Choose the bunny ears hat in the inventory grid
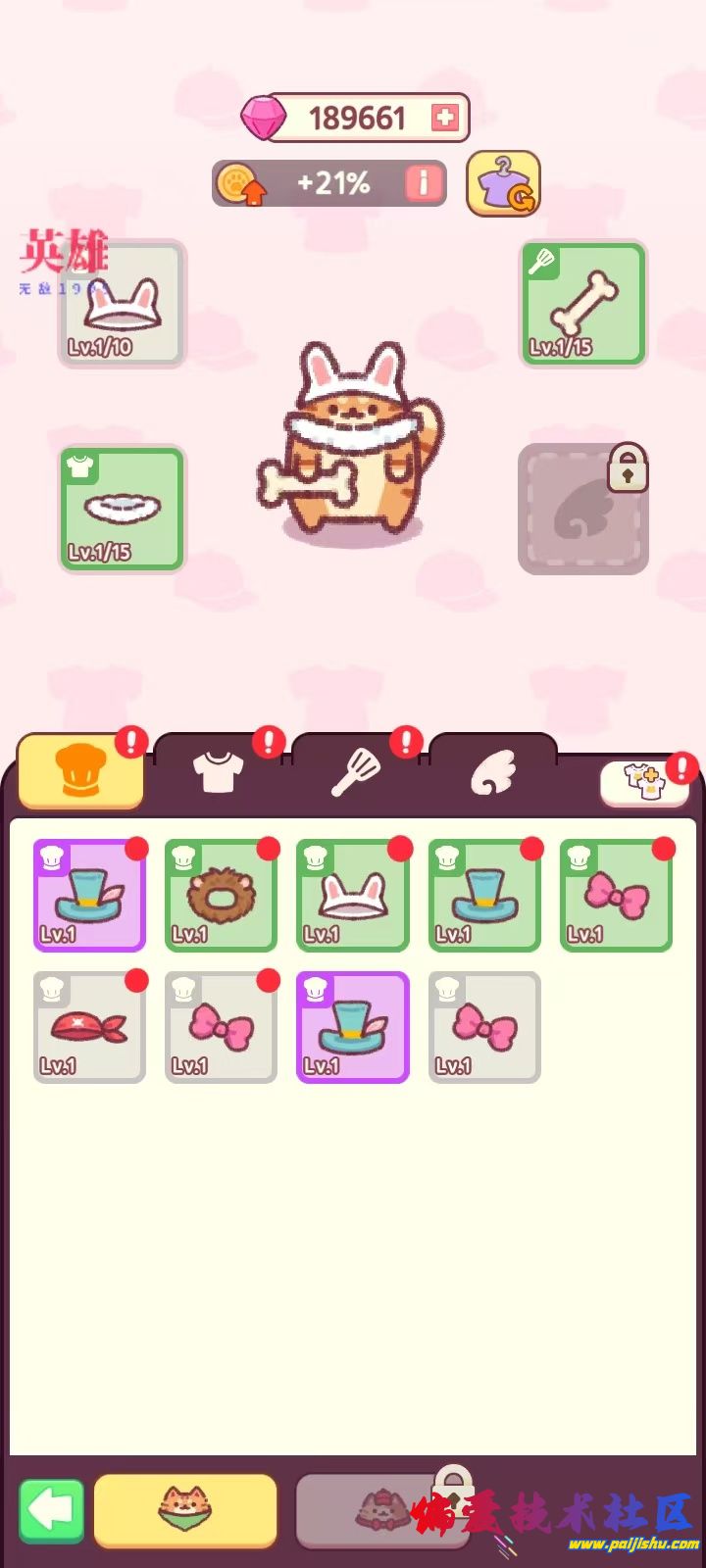Viewport: 706px width, 1568px height. coord(352,896)
